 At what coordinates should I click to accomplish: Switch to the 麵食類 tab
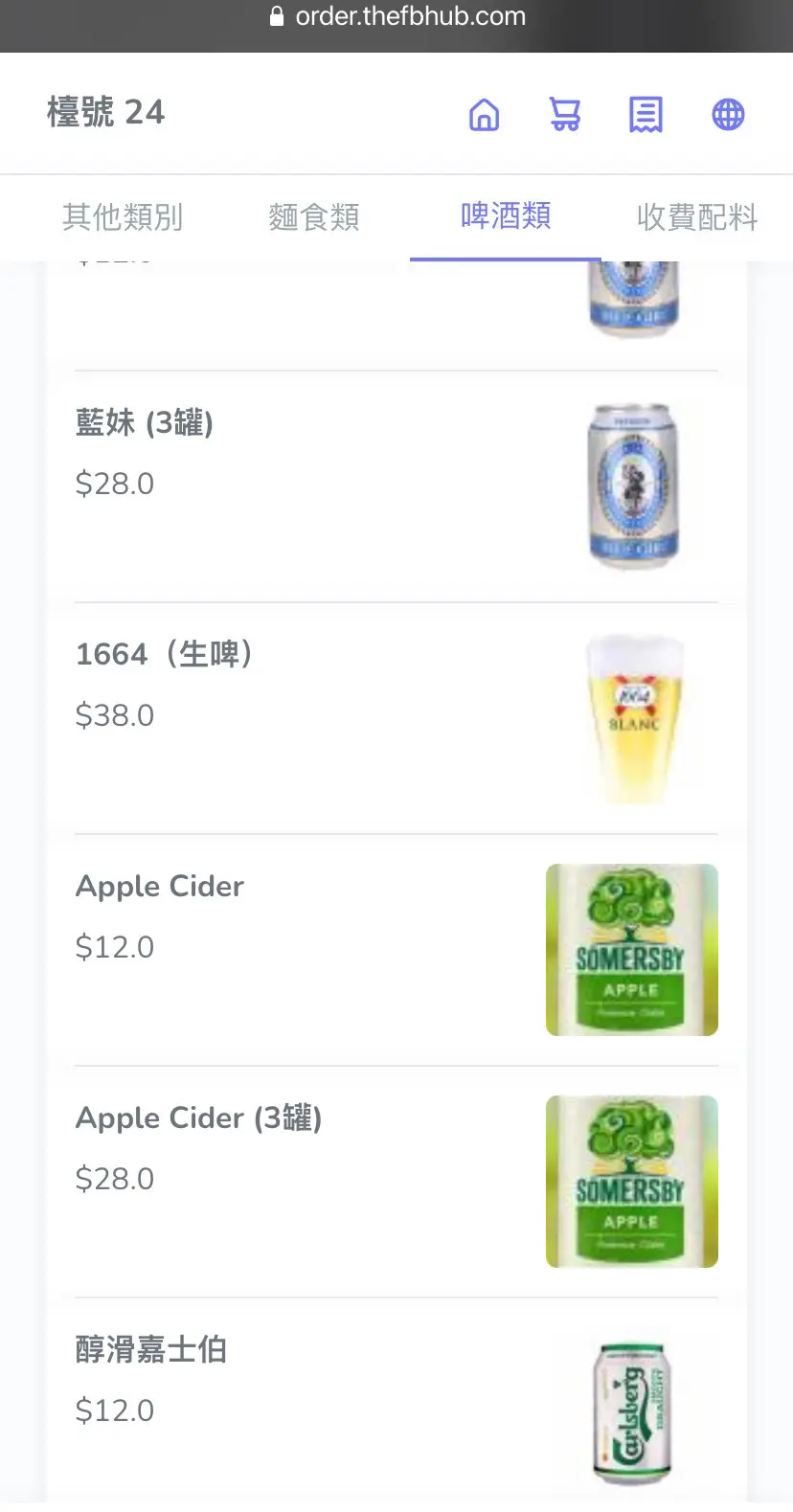(314, 217)
